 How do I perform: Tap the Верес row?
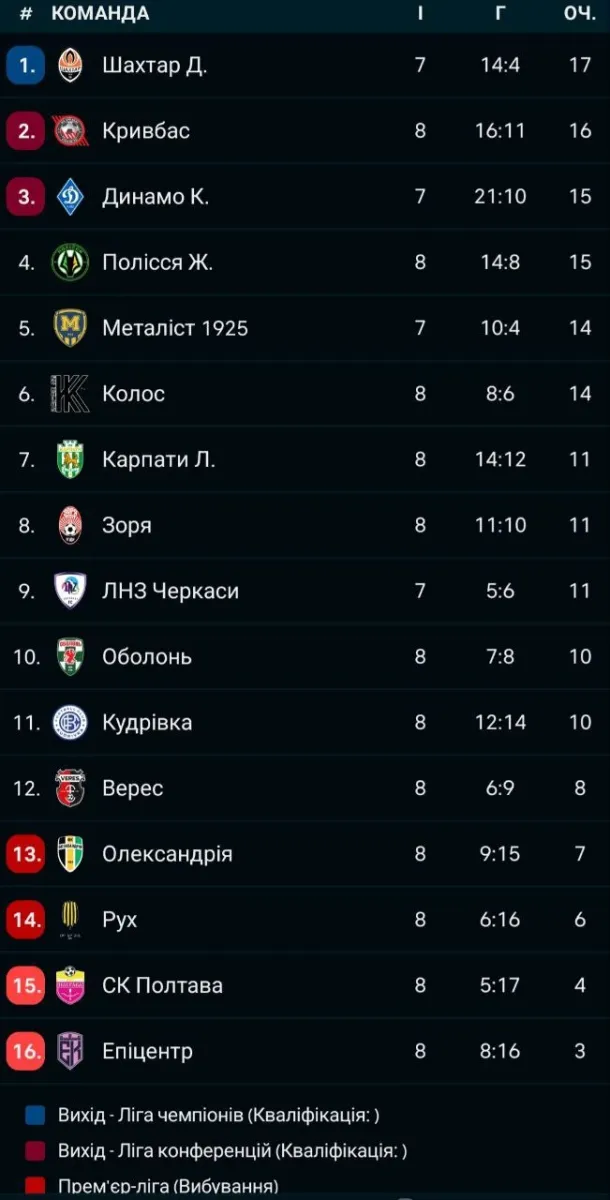pos(133,788)
